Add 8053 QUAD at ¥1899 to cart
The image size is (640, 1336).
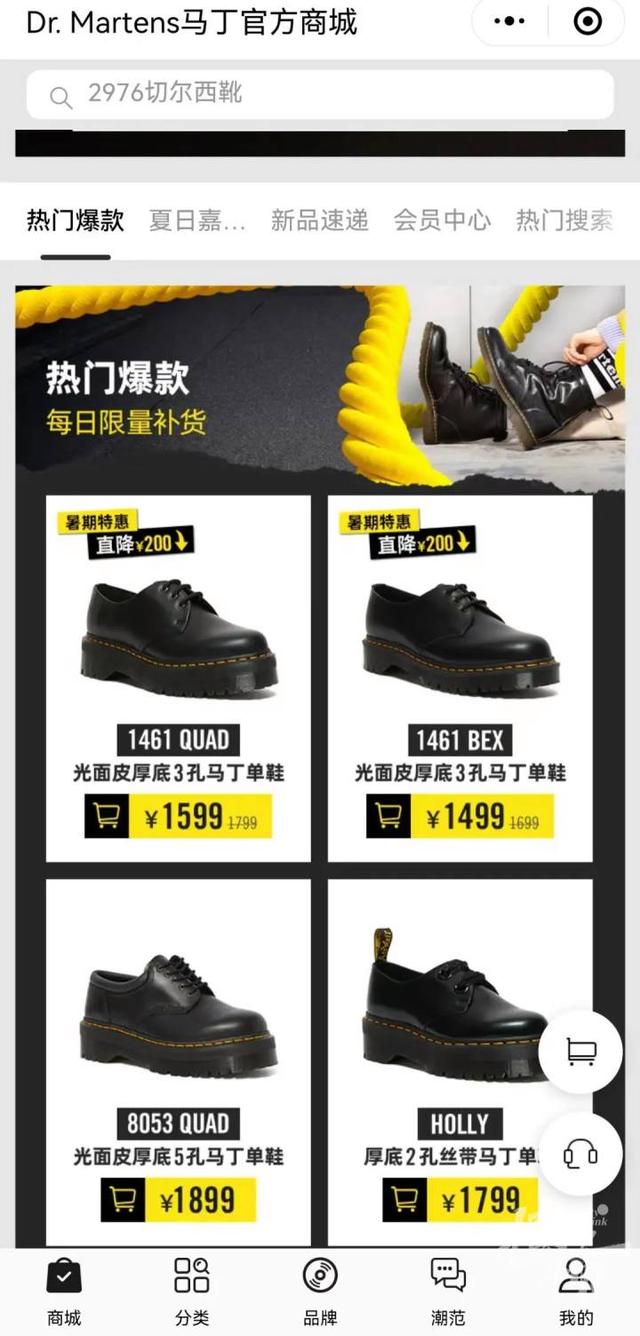123,1199
